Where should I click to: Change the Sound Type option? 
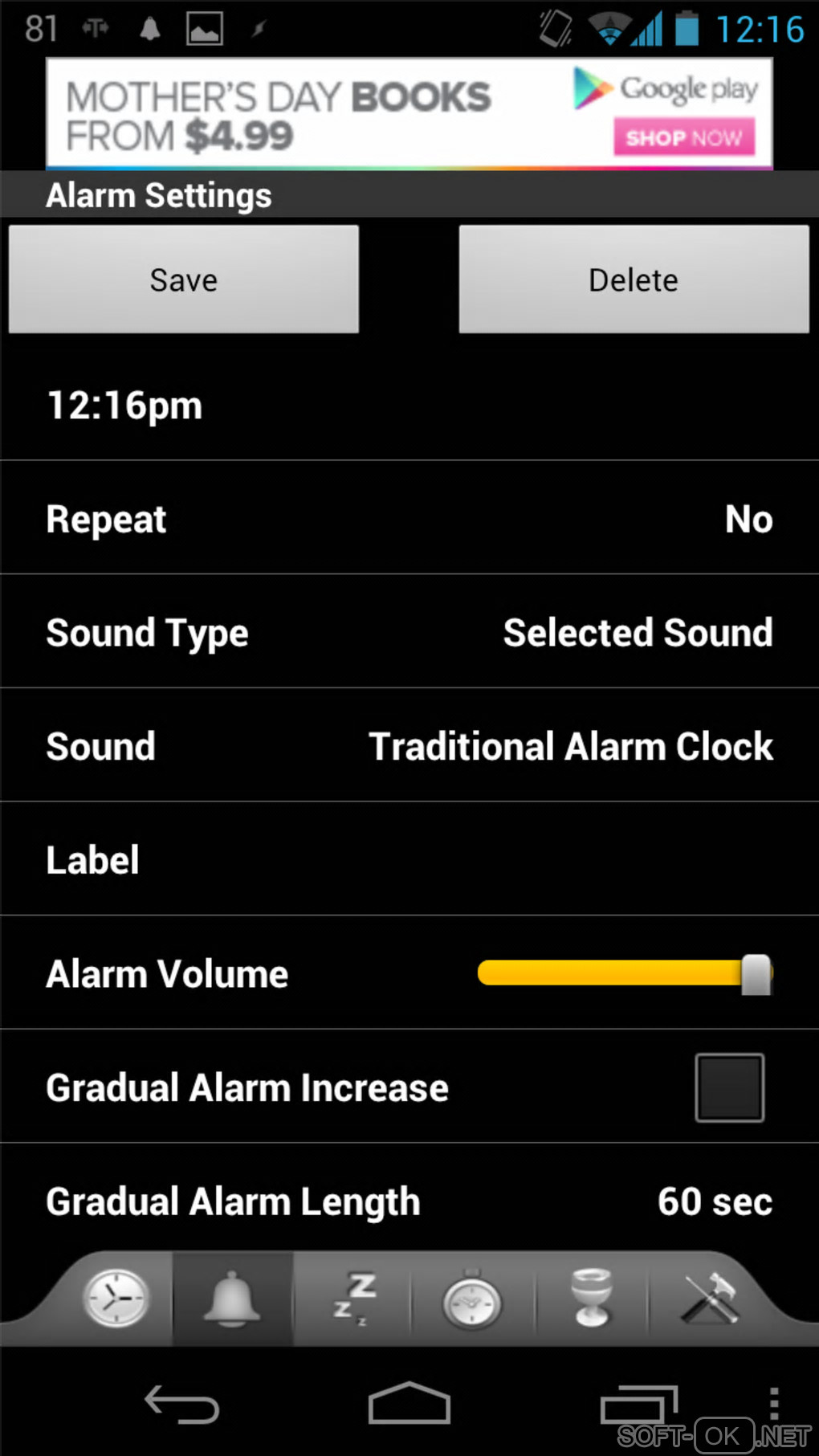[x=409, y=633]
